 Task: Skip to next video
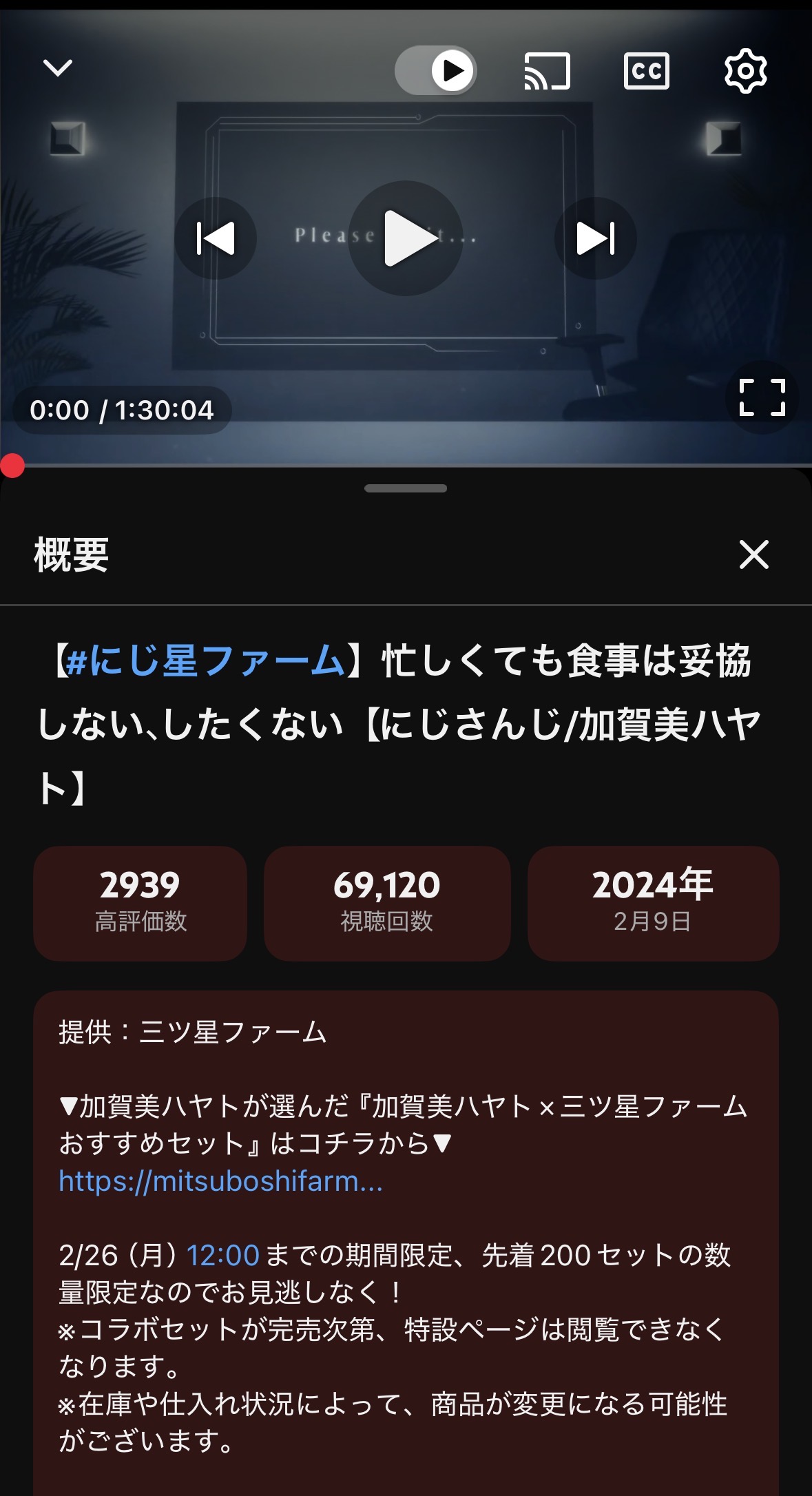tap(595, 238)
